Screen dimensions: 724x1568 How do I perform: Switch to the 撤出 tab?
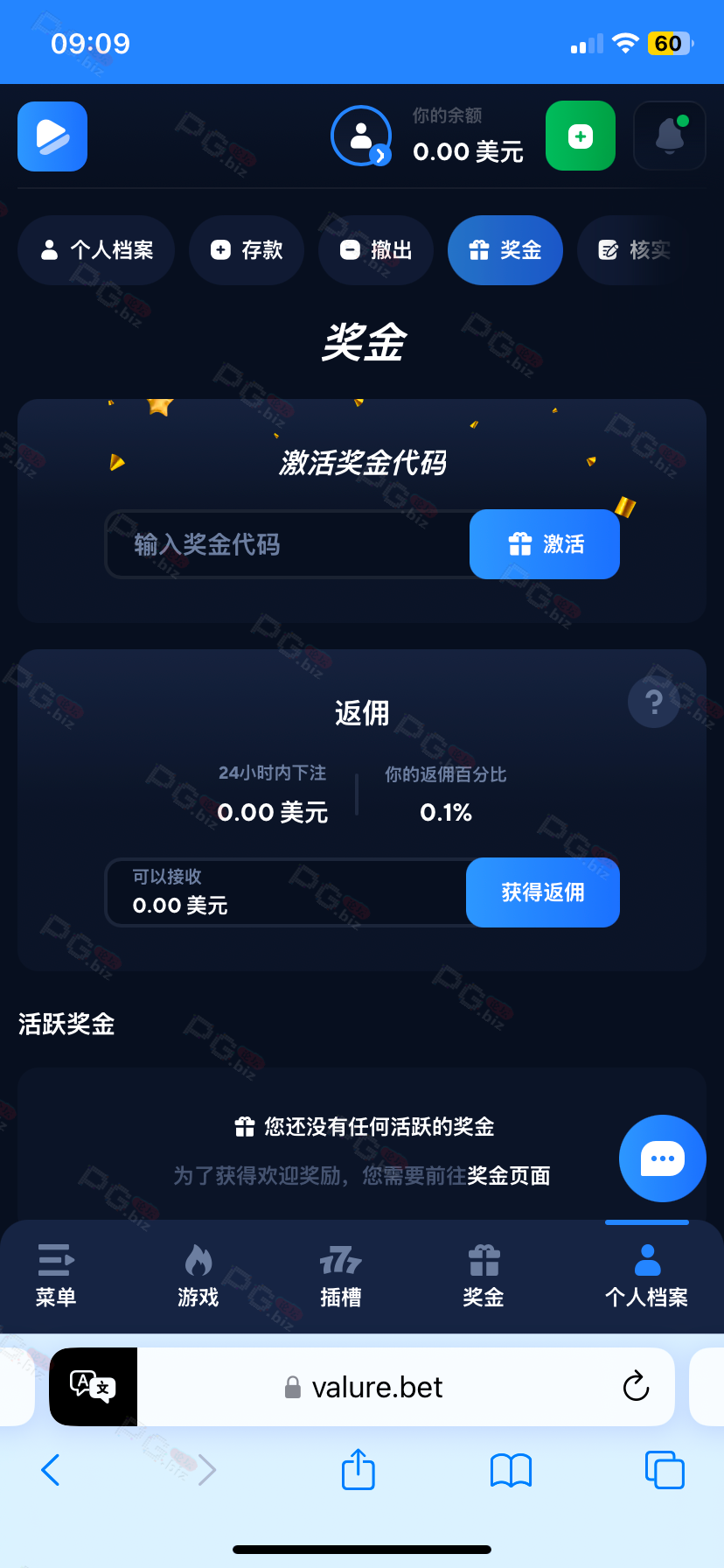376,250
